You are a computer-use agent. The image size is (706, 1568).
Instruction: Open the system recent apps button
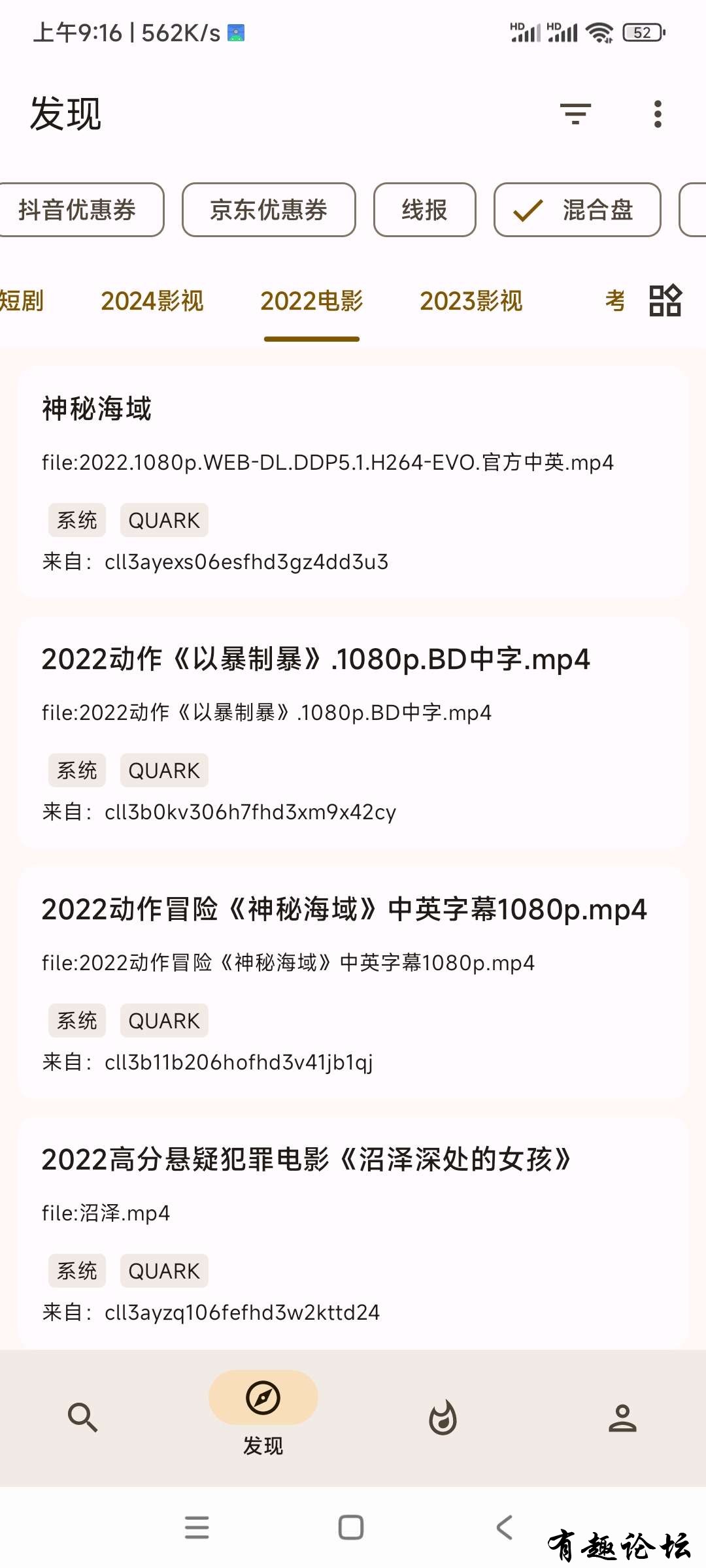coord(197,1527)
